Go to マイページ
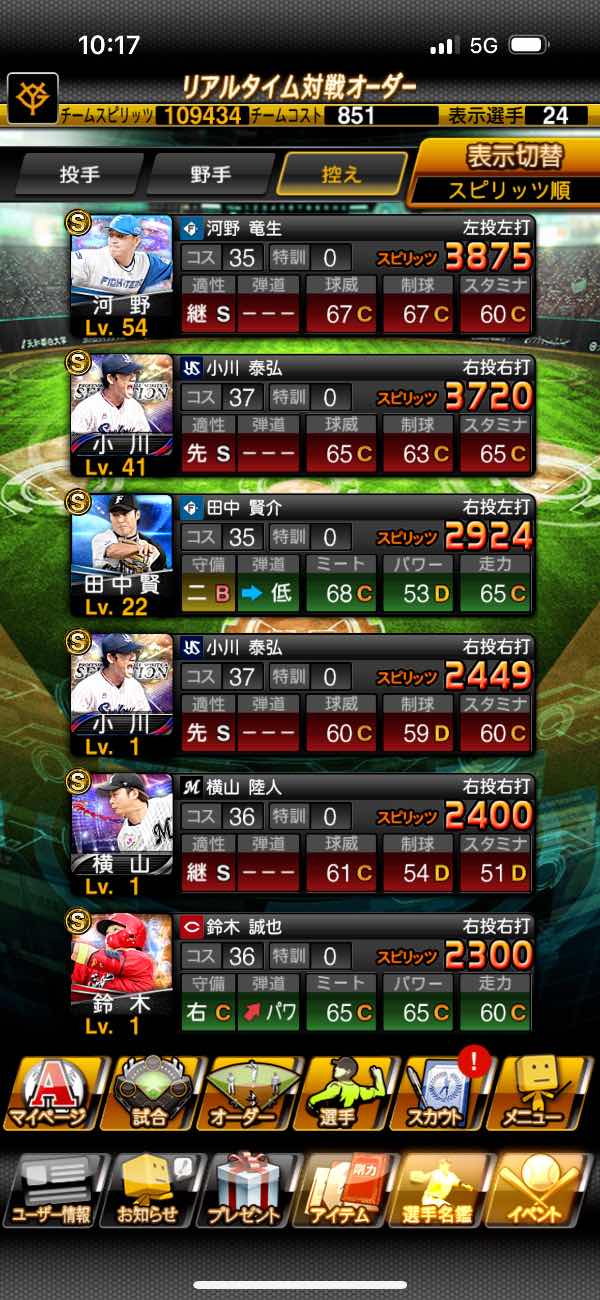The height and width of the screenshot is (1300, 600). tap(50, 1091)
